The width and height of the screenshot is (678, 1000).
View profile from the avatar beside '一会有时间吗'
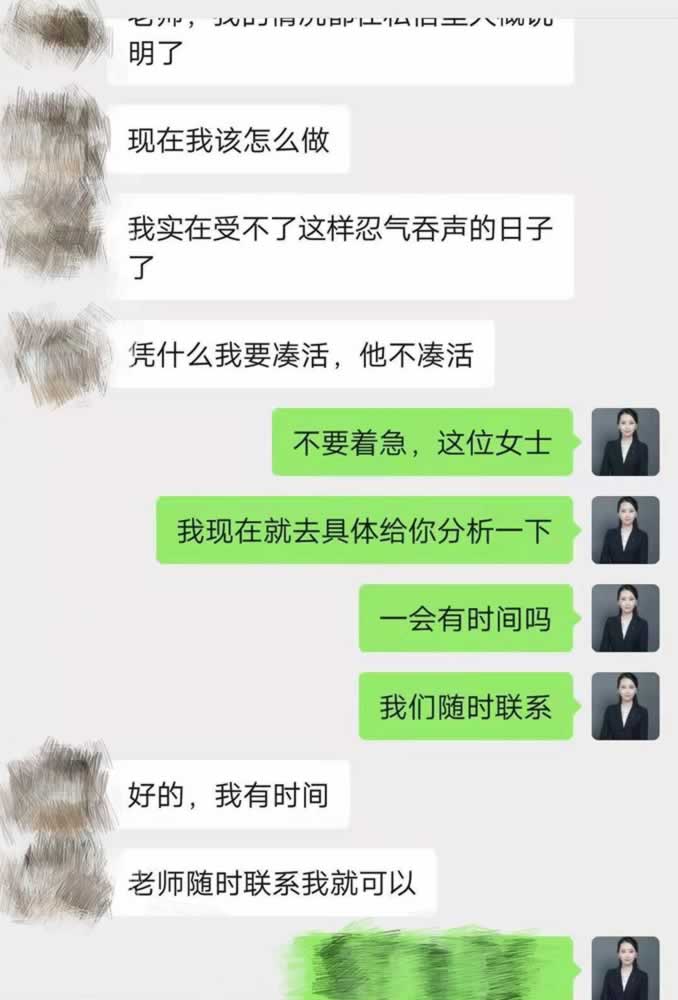pyautogui.click(x=625, y=618)
